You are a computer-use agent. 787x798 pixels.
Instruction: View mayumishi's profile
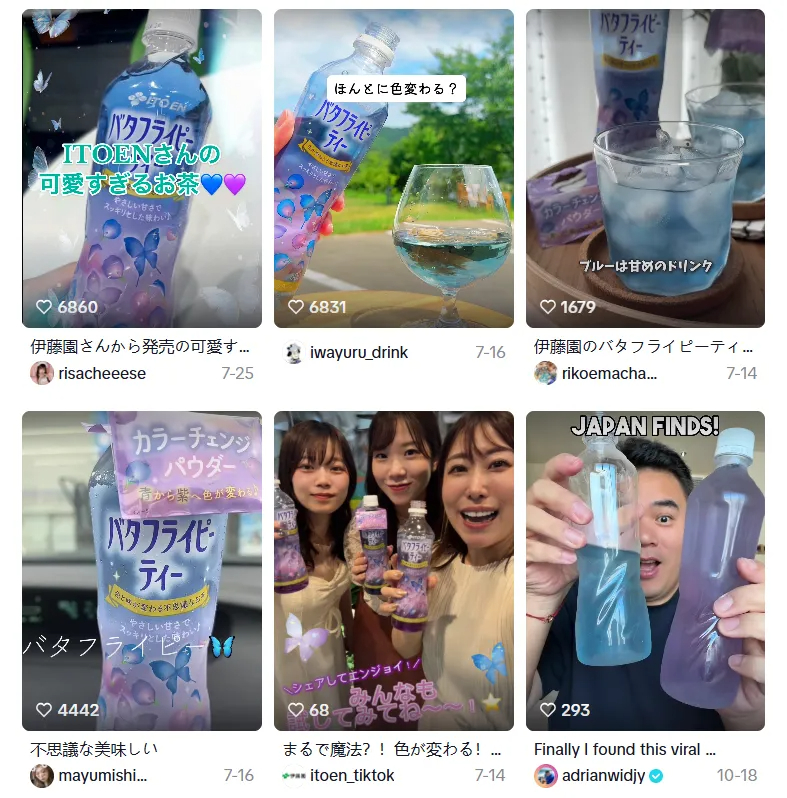[102, 776]
